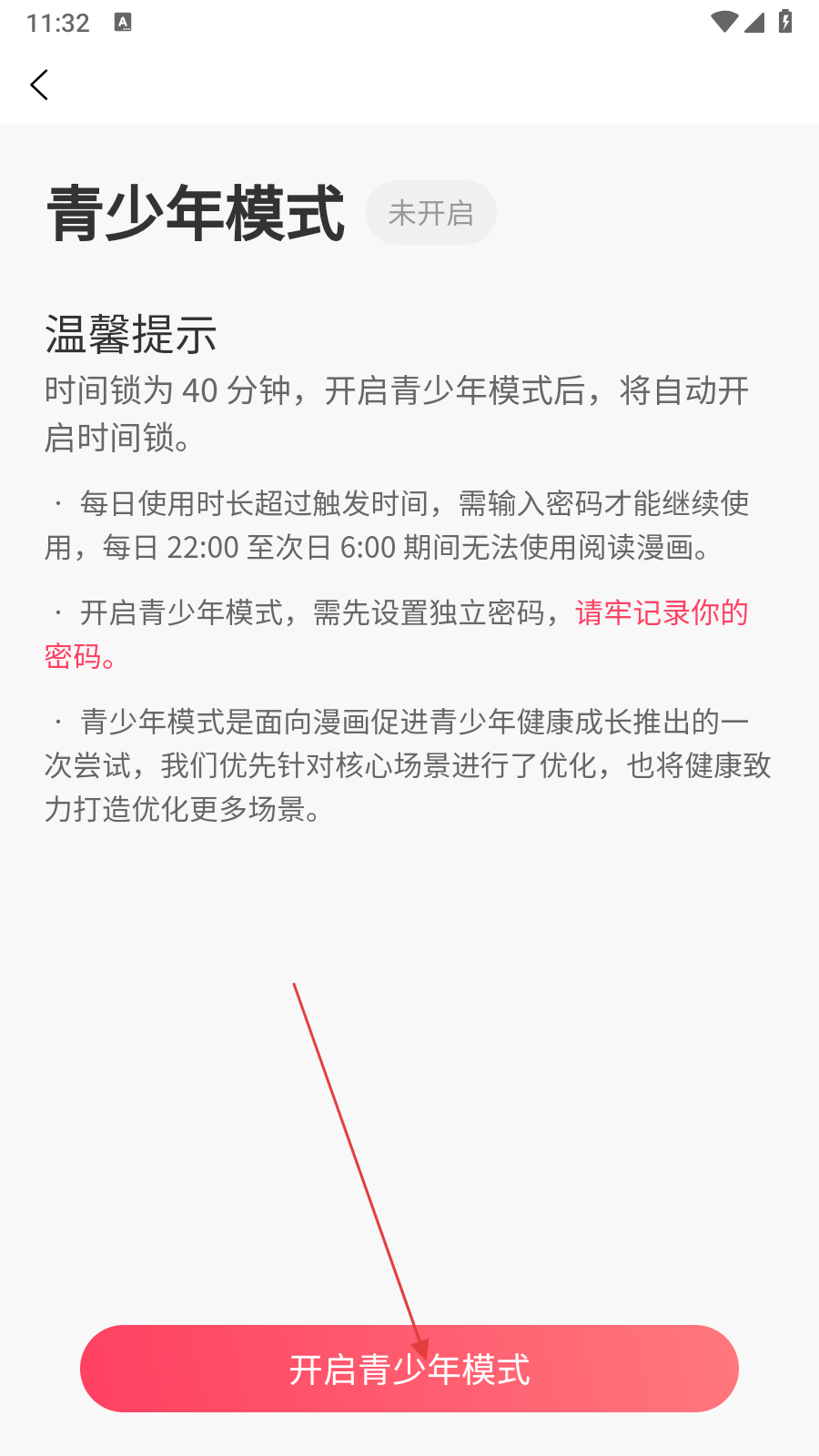This screenshot has width=819, height=1456.
Task: Tap the 开启青少年模式 button
Action: [x=409, y=1369]
